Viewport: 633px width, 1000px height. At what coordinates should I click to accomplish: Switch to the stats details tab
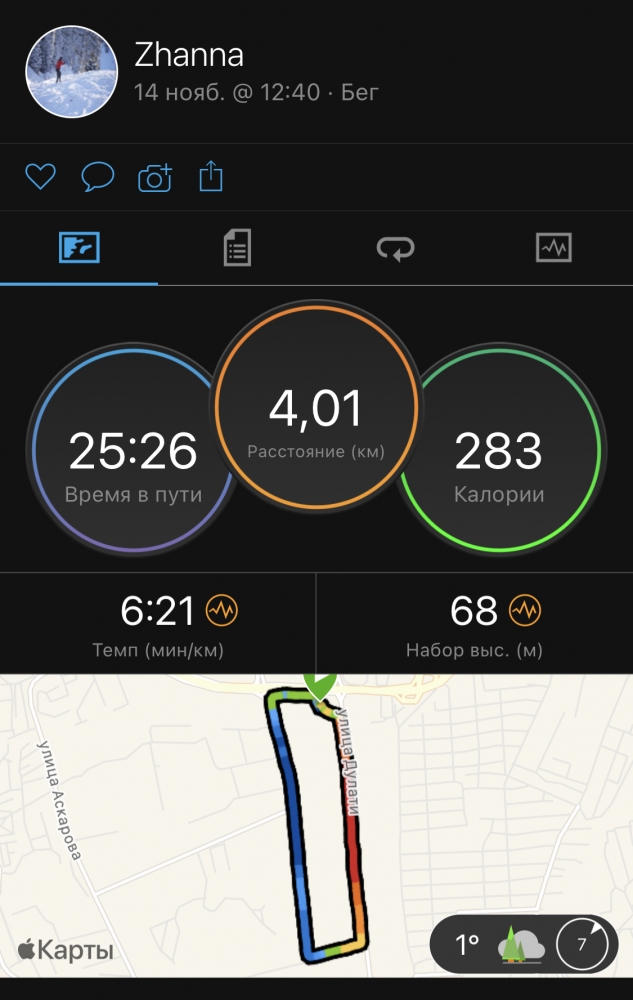coord(237,248)
